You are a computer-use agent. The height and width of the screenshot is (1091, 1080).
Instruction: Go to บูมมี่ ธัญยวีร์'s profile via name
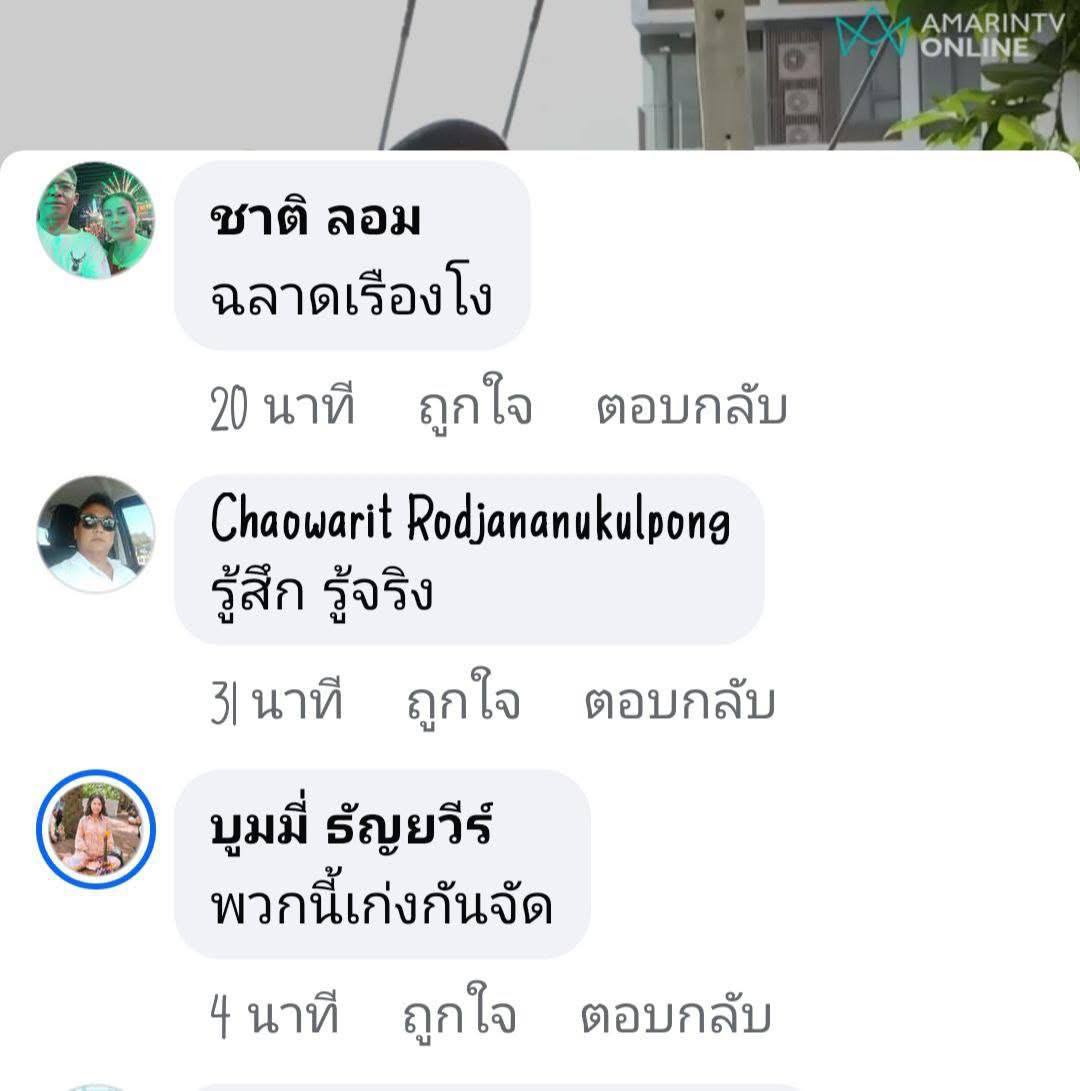pos(351,830)
